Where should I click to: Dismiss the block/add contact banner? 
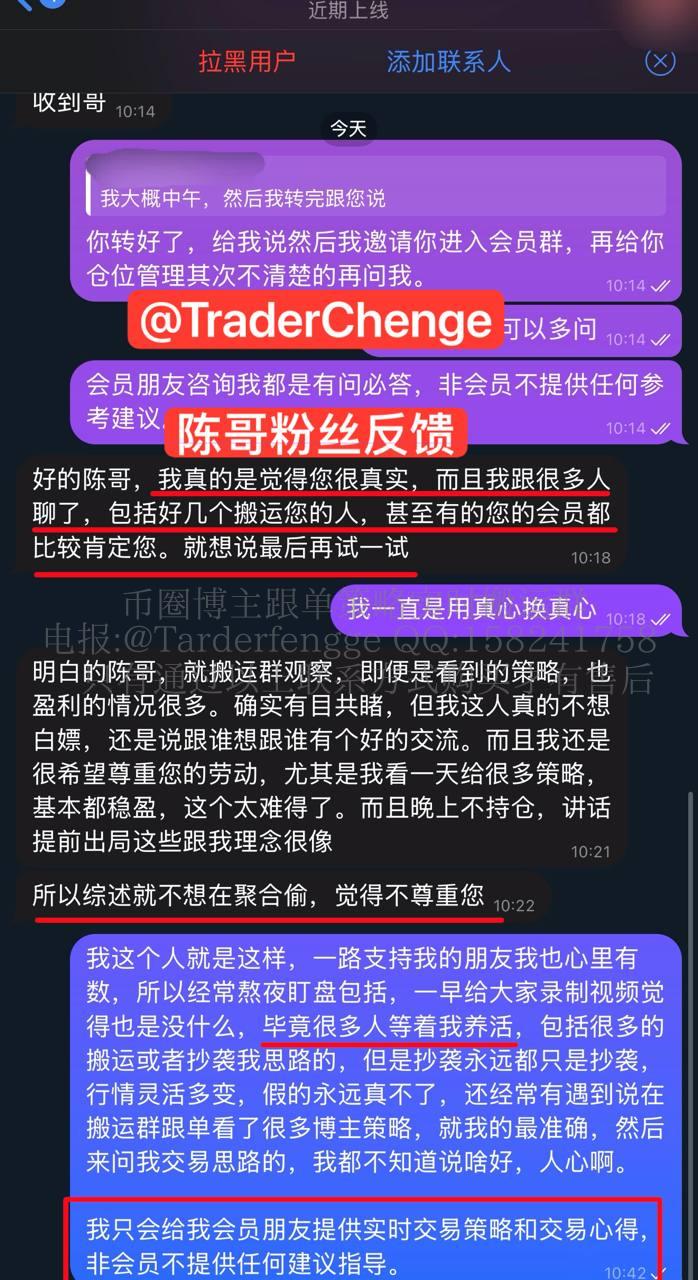coord(659,61)
